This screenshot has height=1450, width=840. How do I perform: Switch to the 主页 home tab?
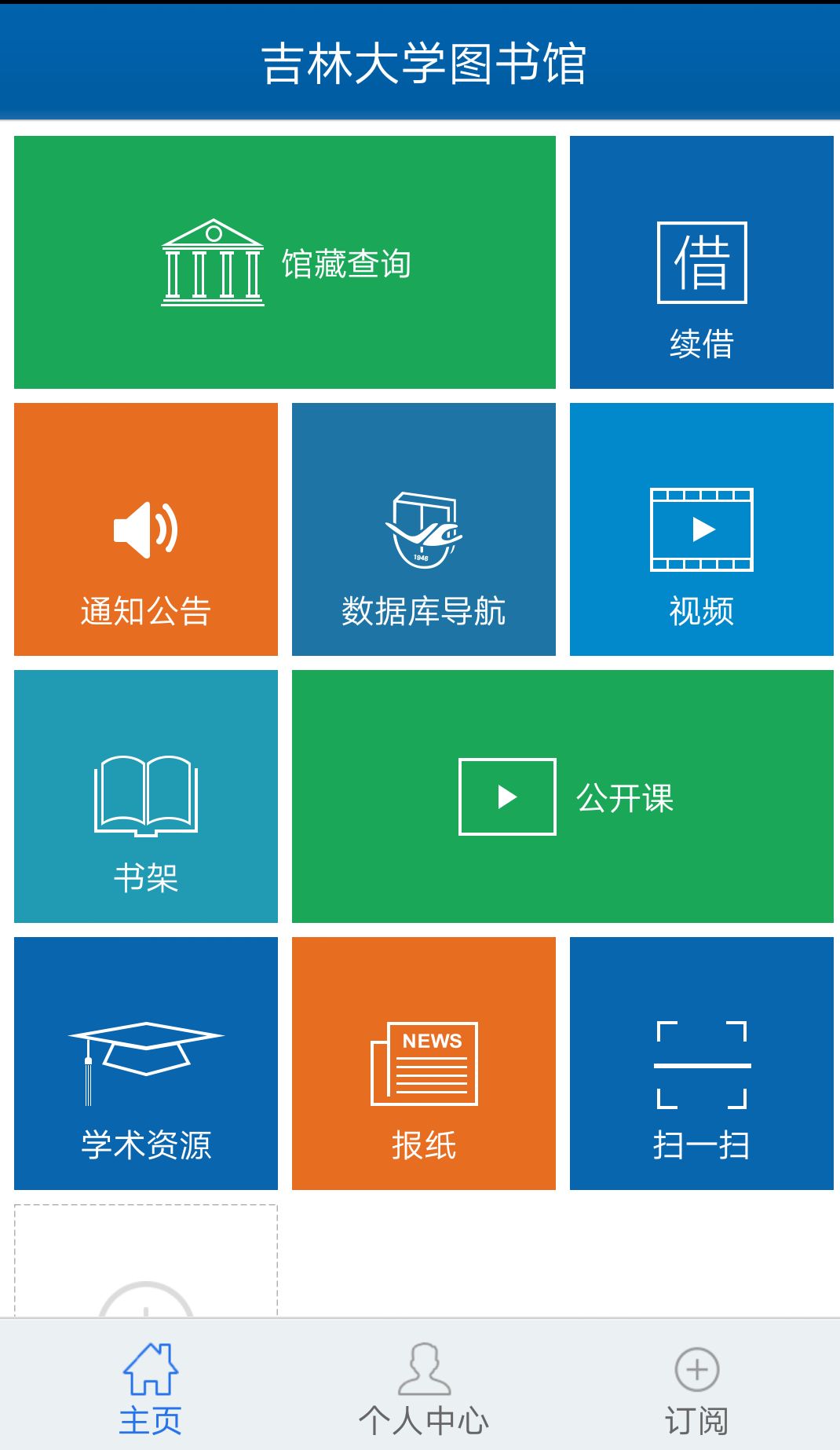(150, 1387)
